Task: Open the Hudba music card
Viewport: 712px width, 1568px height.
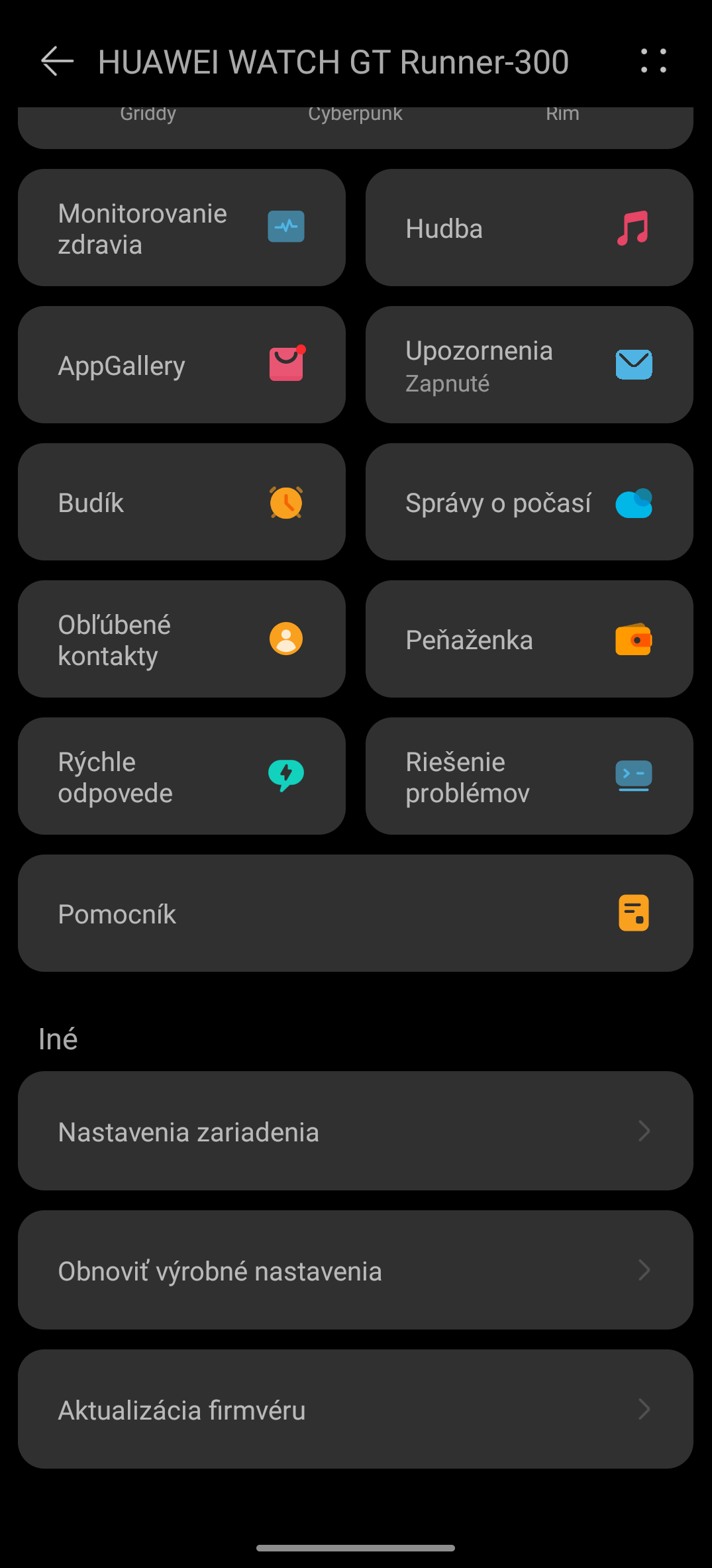Action: (529, 228)
